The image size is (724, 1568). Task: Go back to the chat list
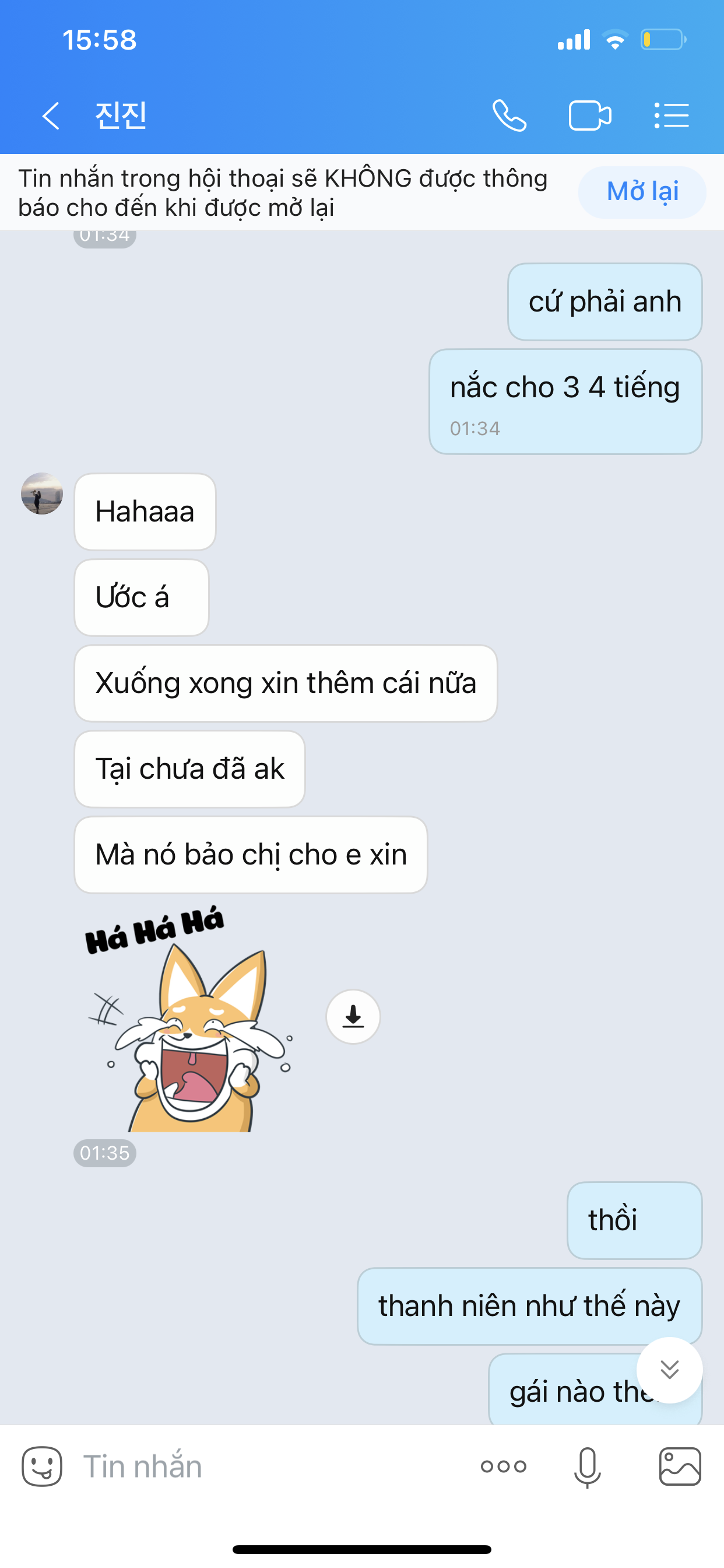point(51,116)
